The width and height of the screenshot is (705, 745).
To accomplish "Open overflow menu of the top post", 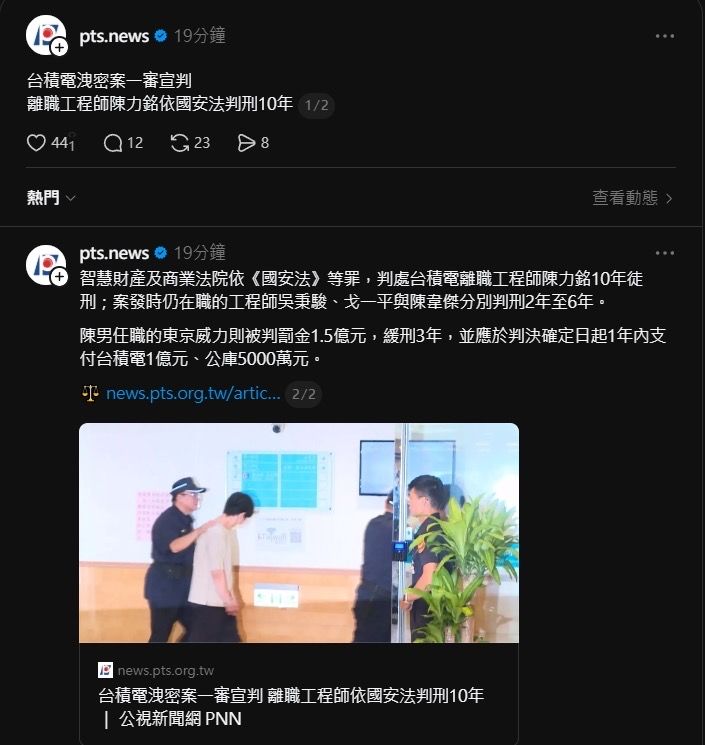I will click(x=664, y=36).
